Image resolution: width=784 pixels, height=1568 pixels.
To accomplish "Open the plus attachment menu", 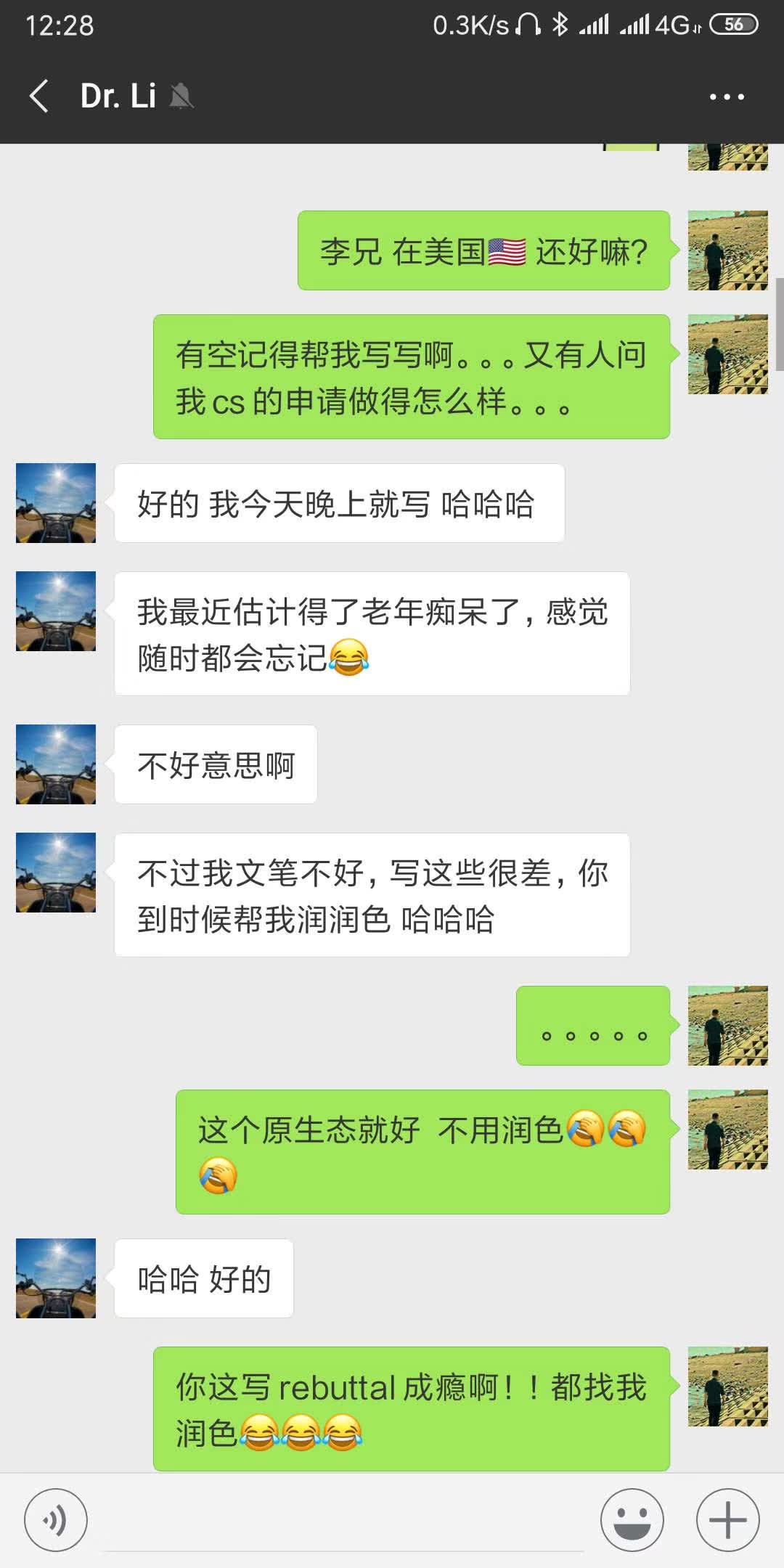I will pos(727,1520).
